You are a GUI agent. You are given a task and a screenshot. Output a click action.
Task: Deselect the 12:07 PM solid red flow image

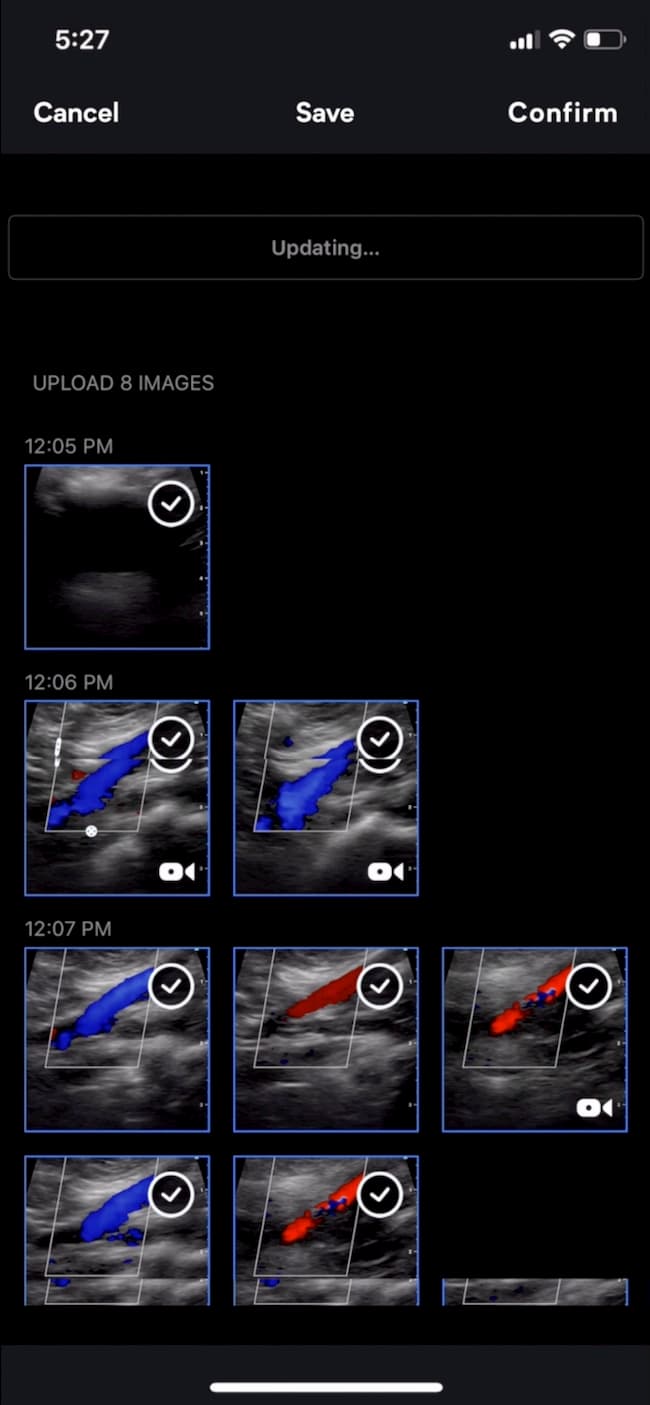[380, 986]
